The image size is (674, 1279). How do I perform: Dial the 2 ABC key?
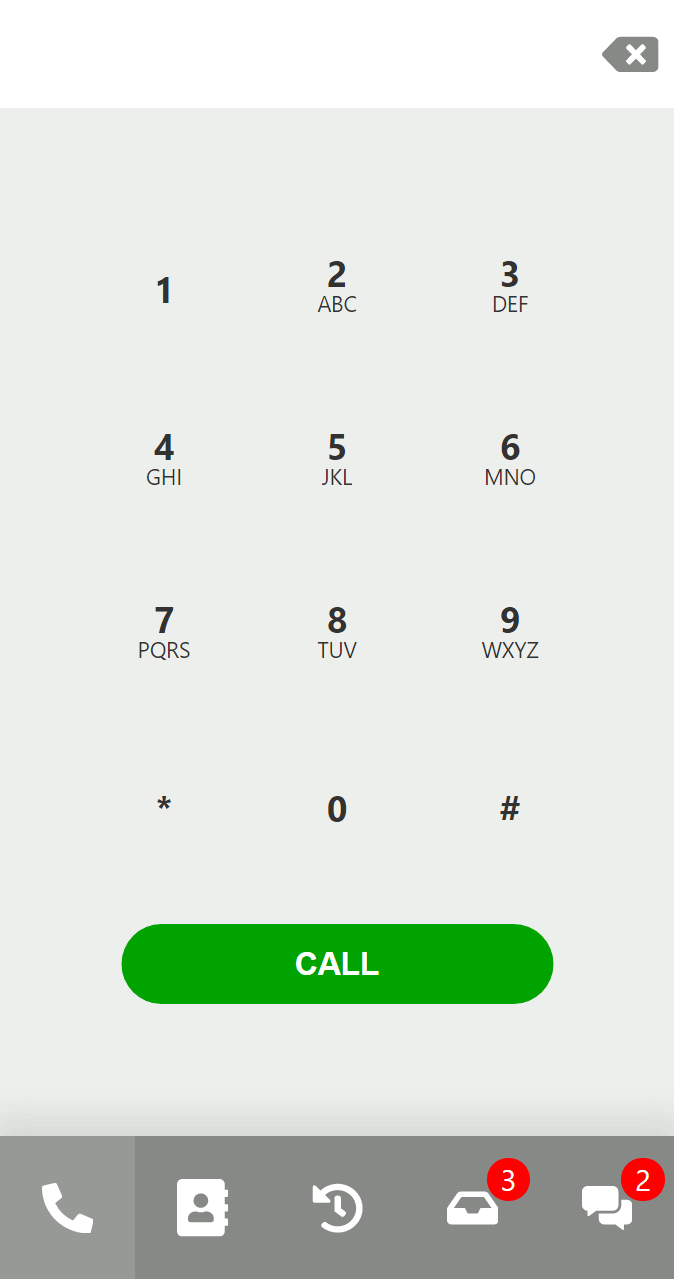(337, 287)
